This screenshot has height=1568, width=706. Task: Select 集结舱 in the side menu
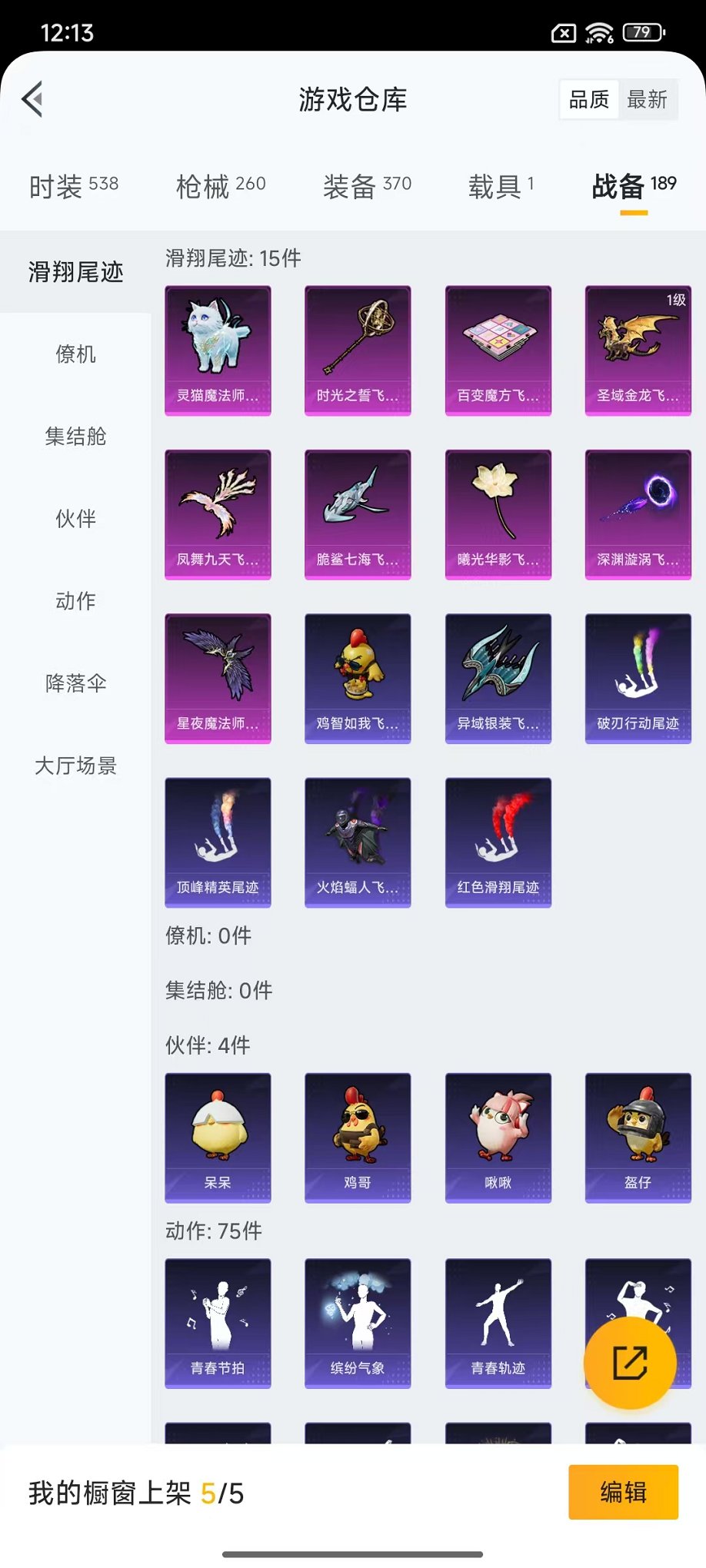(x=75, y=437)
